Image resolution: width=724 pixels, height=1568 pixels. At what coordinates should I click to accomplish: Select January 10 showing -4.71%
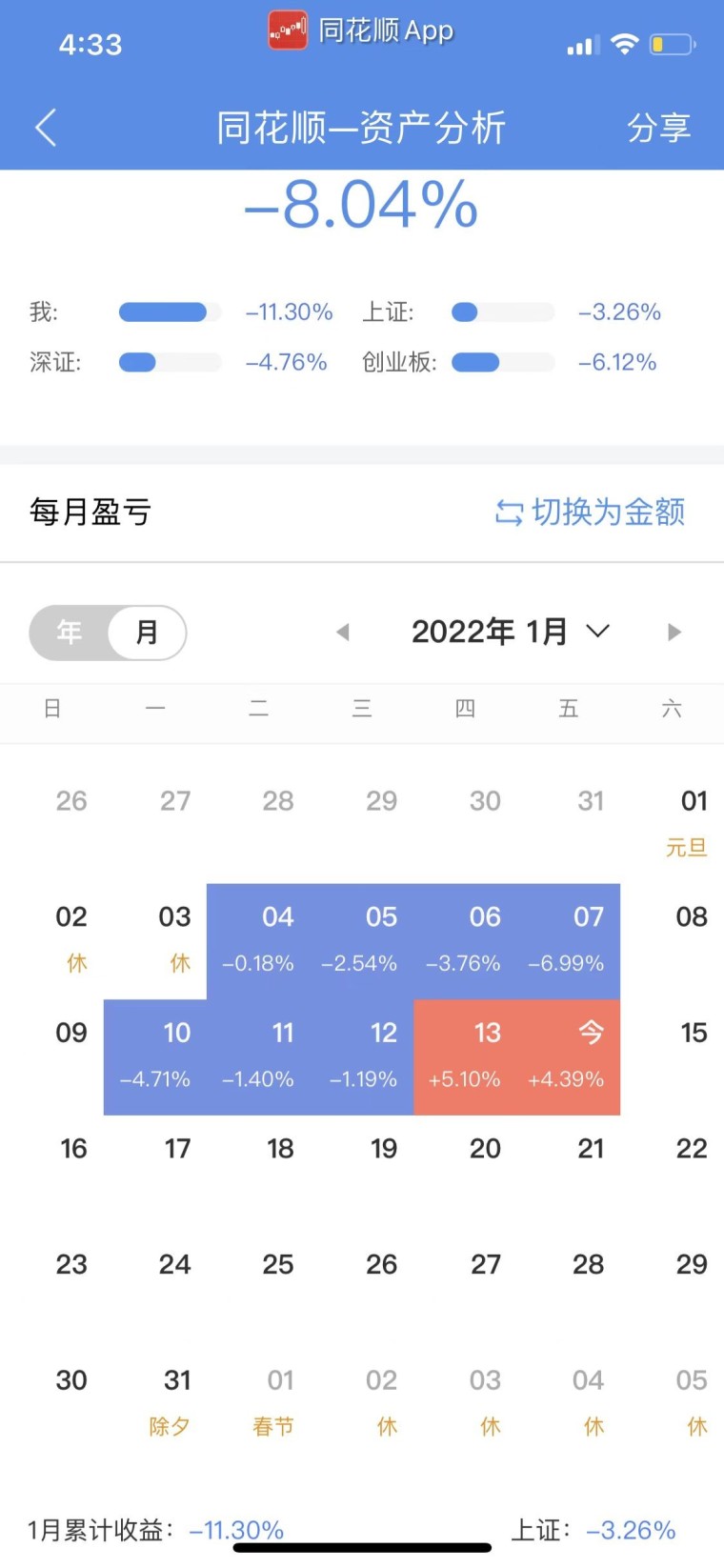[155, 1057]
